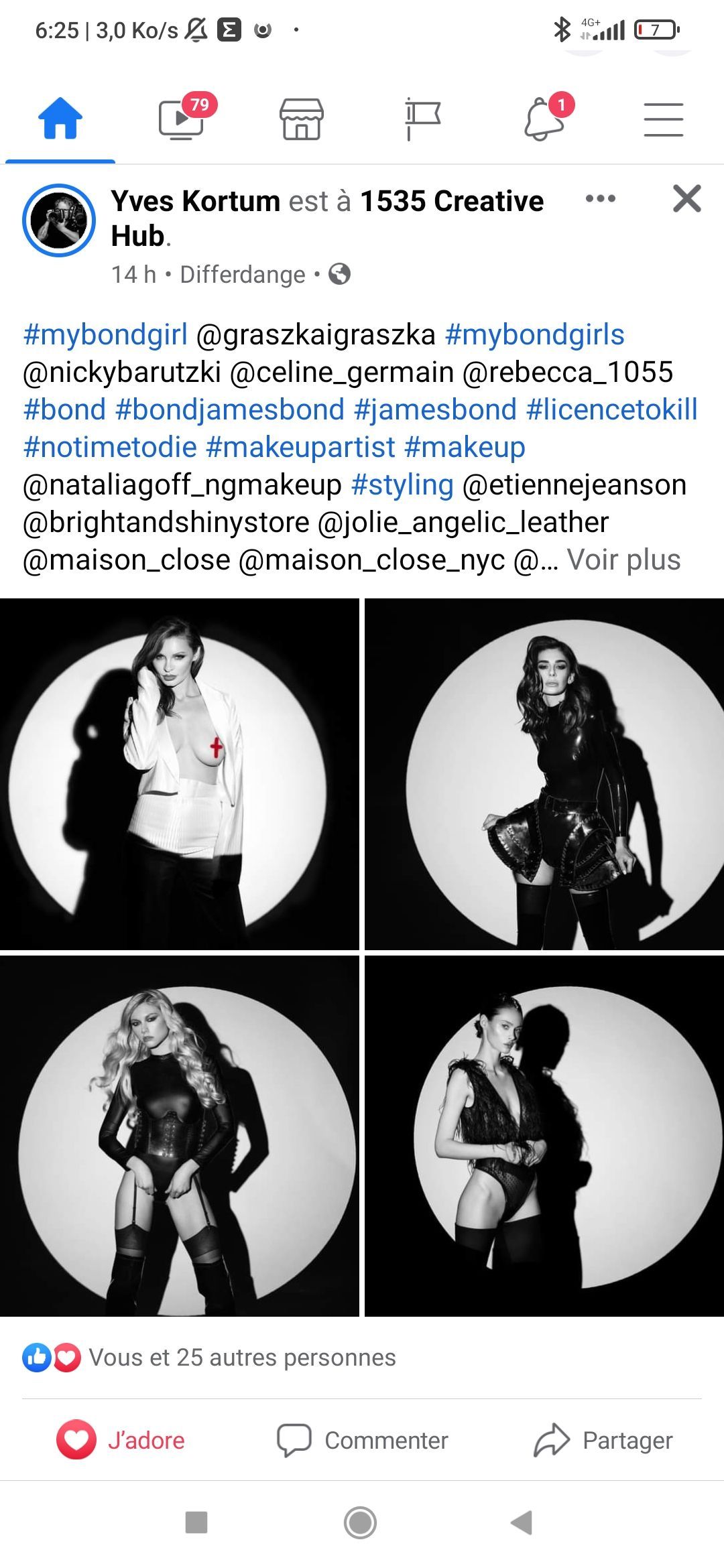Open the #licencetokill hashtag
This screenshot has height=1568, width=724.
pos(611,409)
